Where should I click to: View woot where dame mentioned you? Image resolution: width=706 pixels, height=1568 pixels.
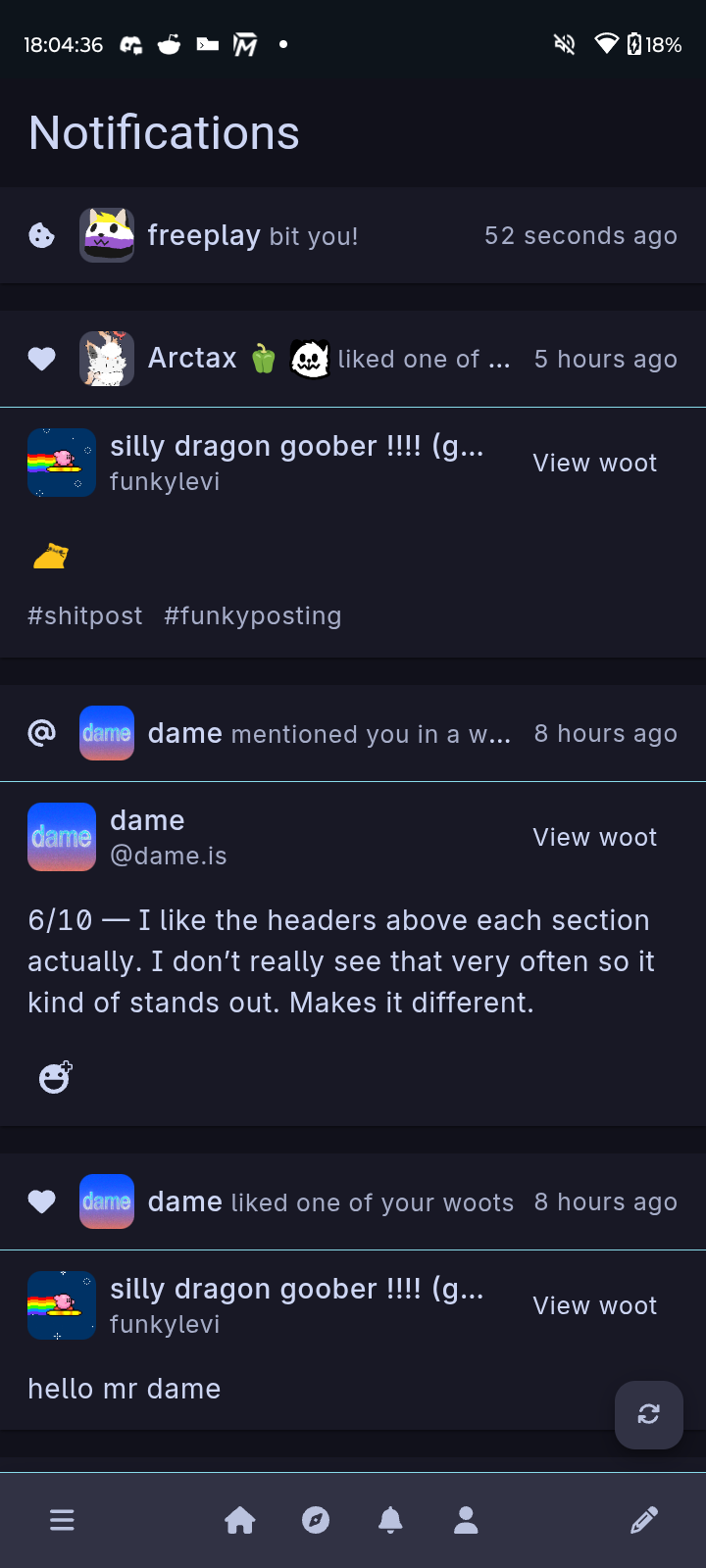click(594, 837)
